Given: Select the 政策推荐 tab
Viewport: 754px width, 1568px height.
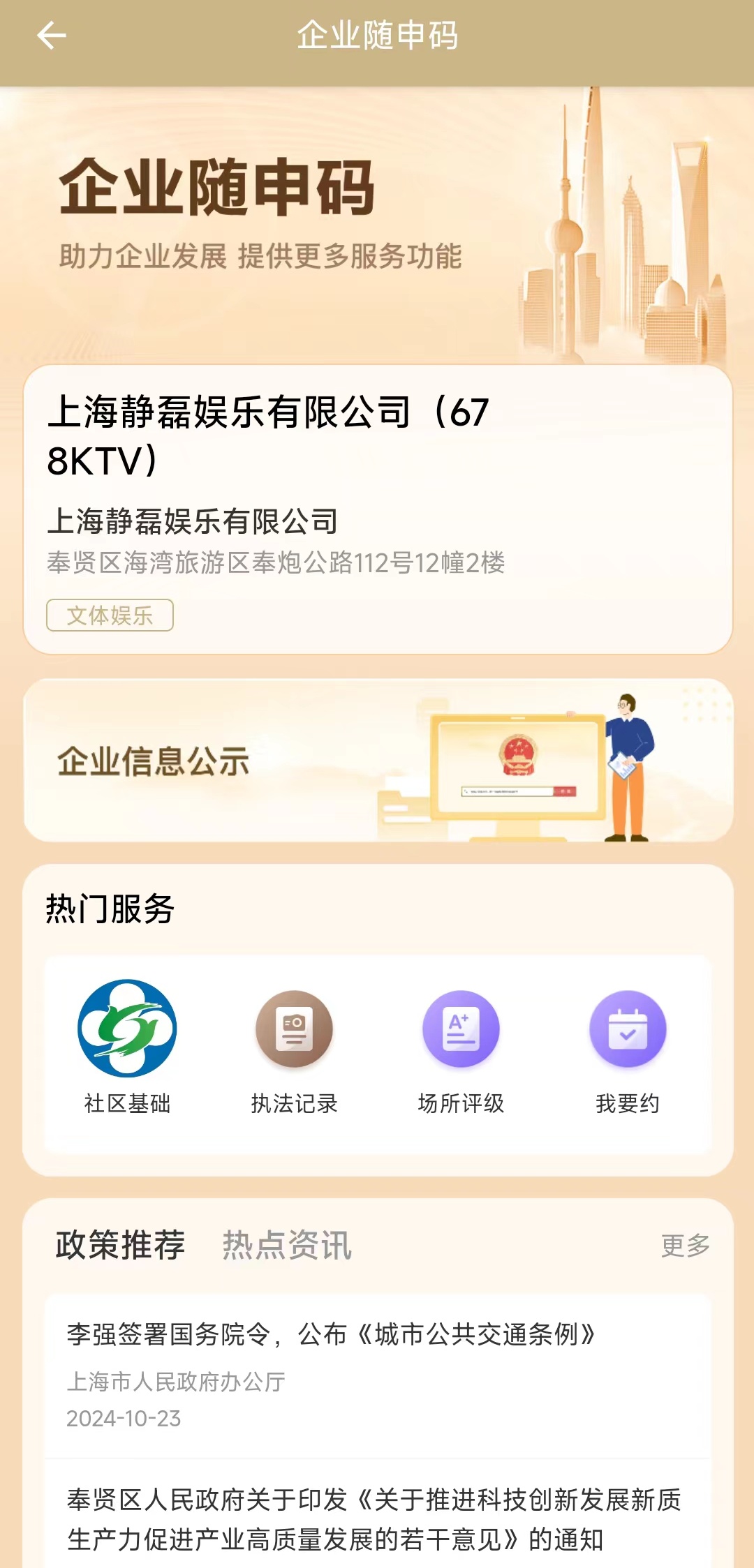Looking at the screenshot, I should pos(120,1245).
